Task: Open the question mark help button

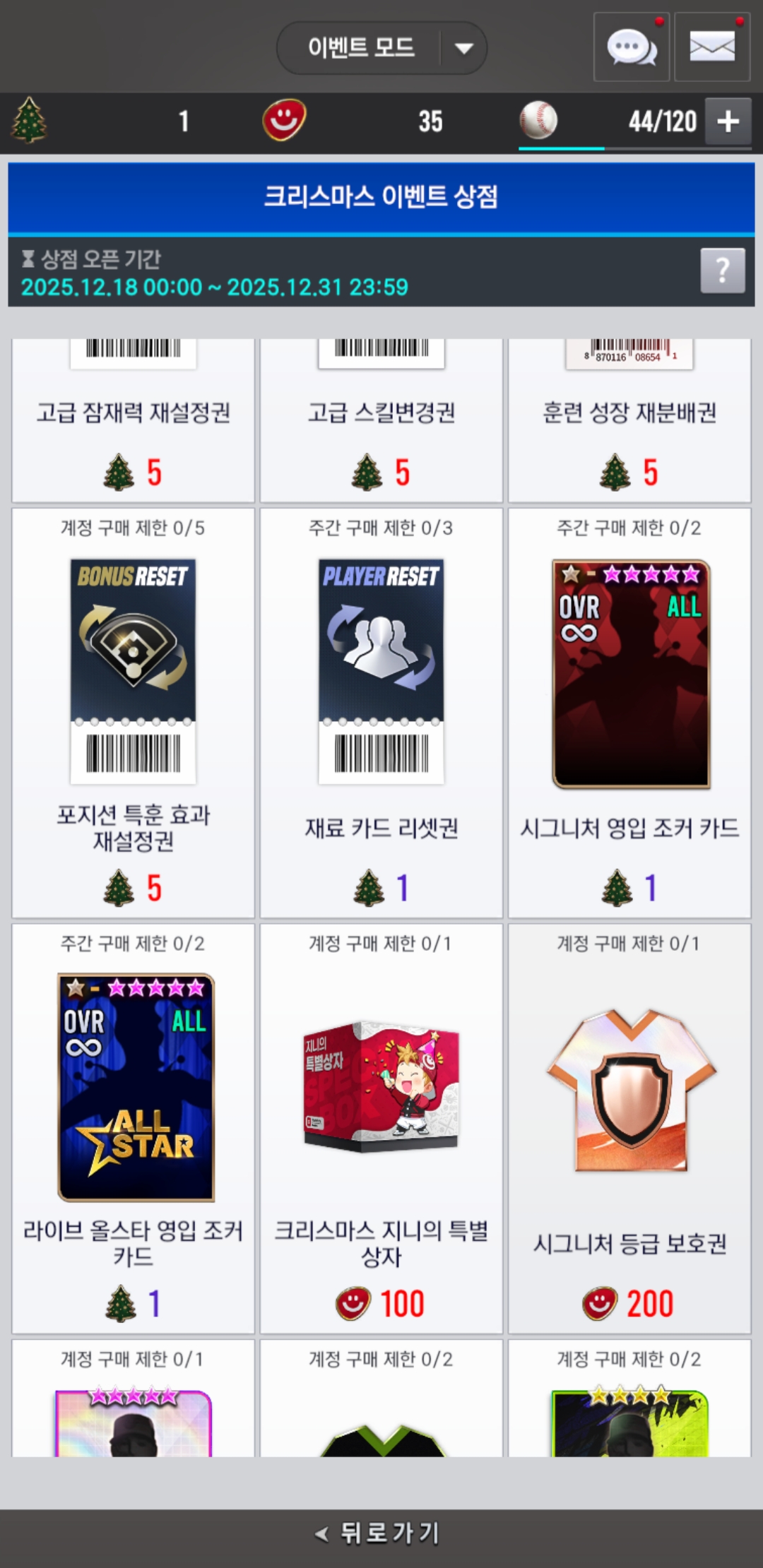Action: [722, 271]
